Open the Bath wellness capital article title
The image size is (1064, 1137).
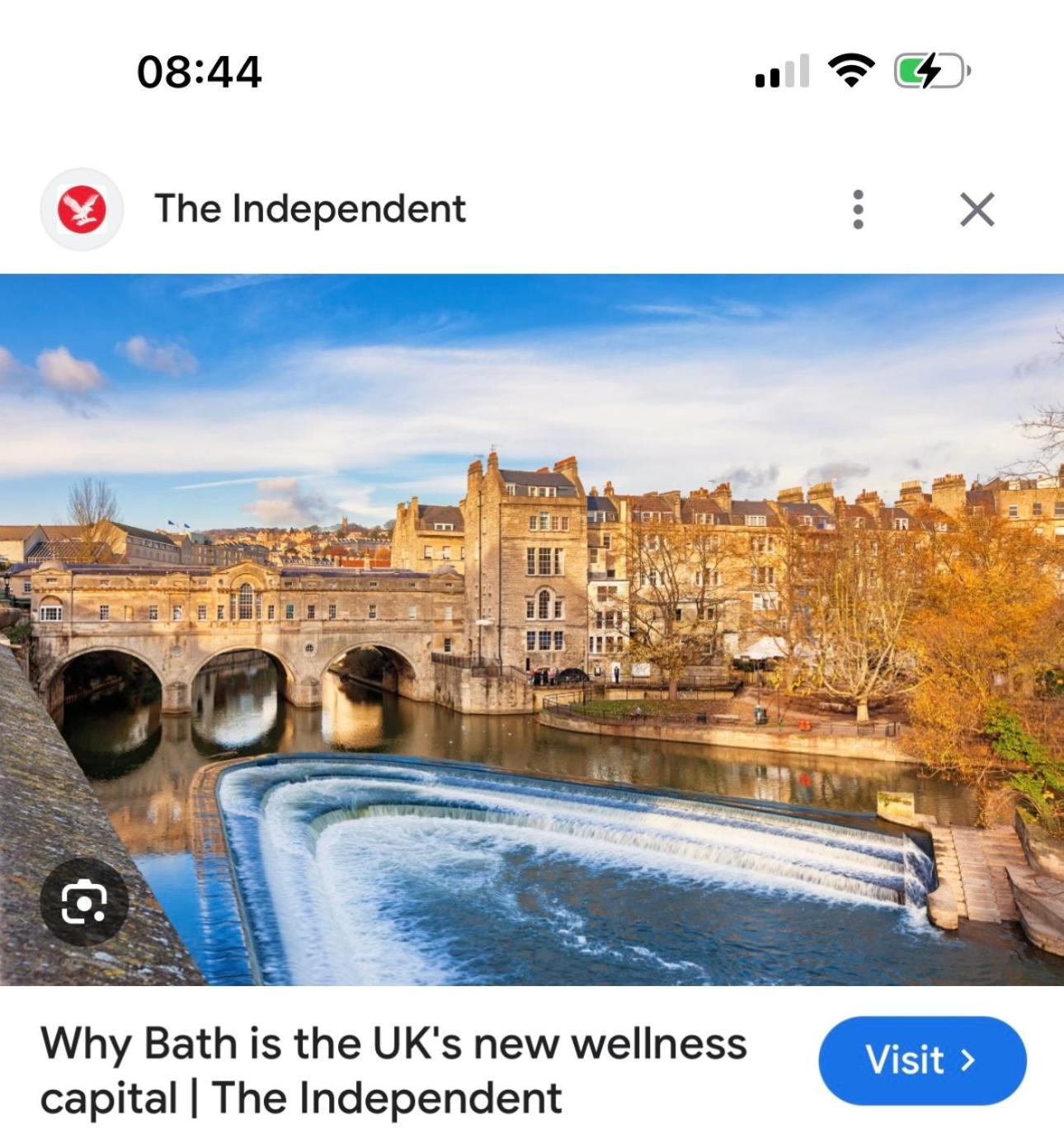393,1069
